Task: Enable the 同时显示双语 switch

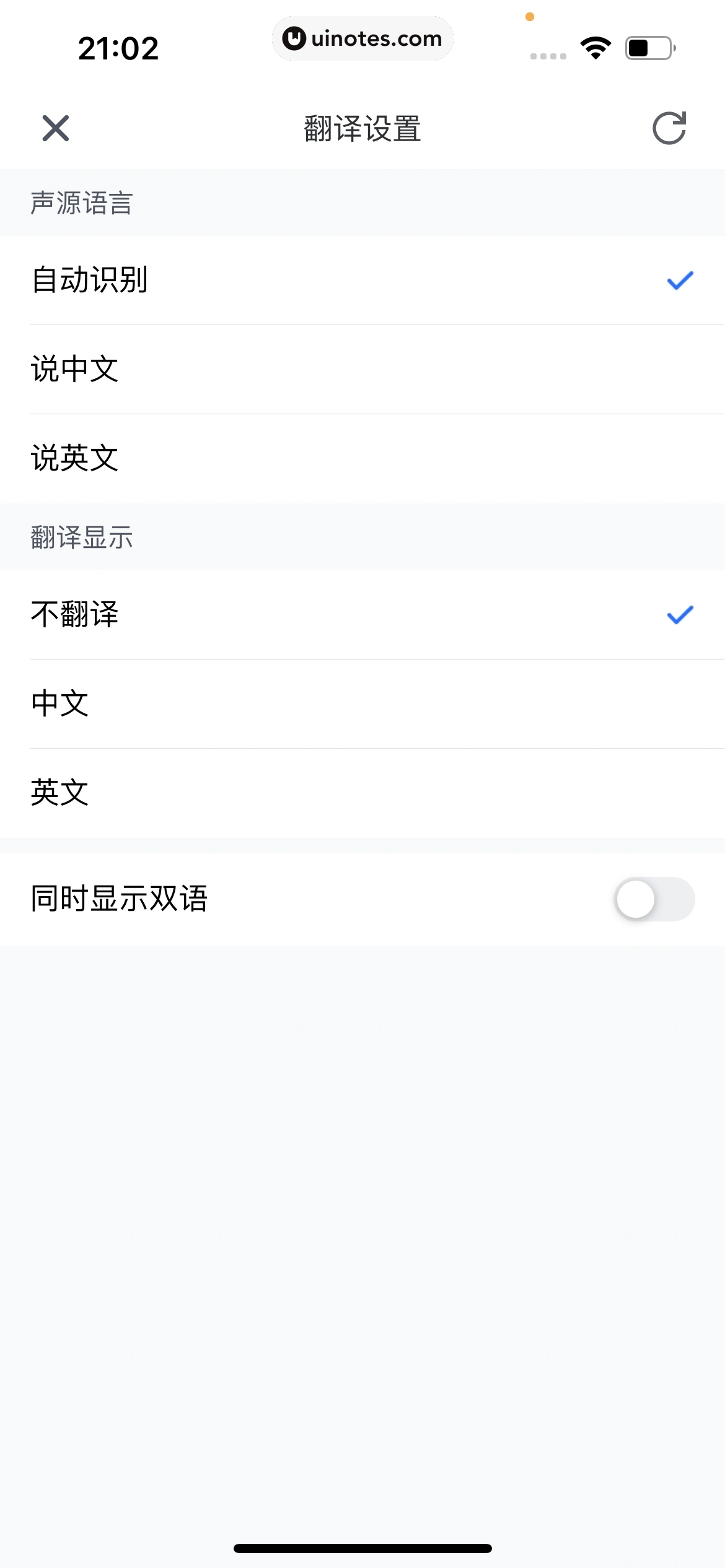Action: coord(654,899)
